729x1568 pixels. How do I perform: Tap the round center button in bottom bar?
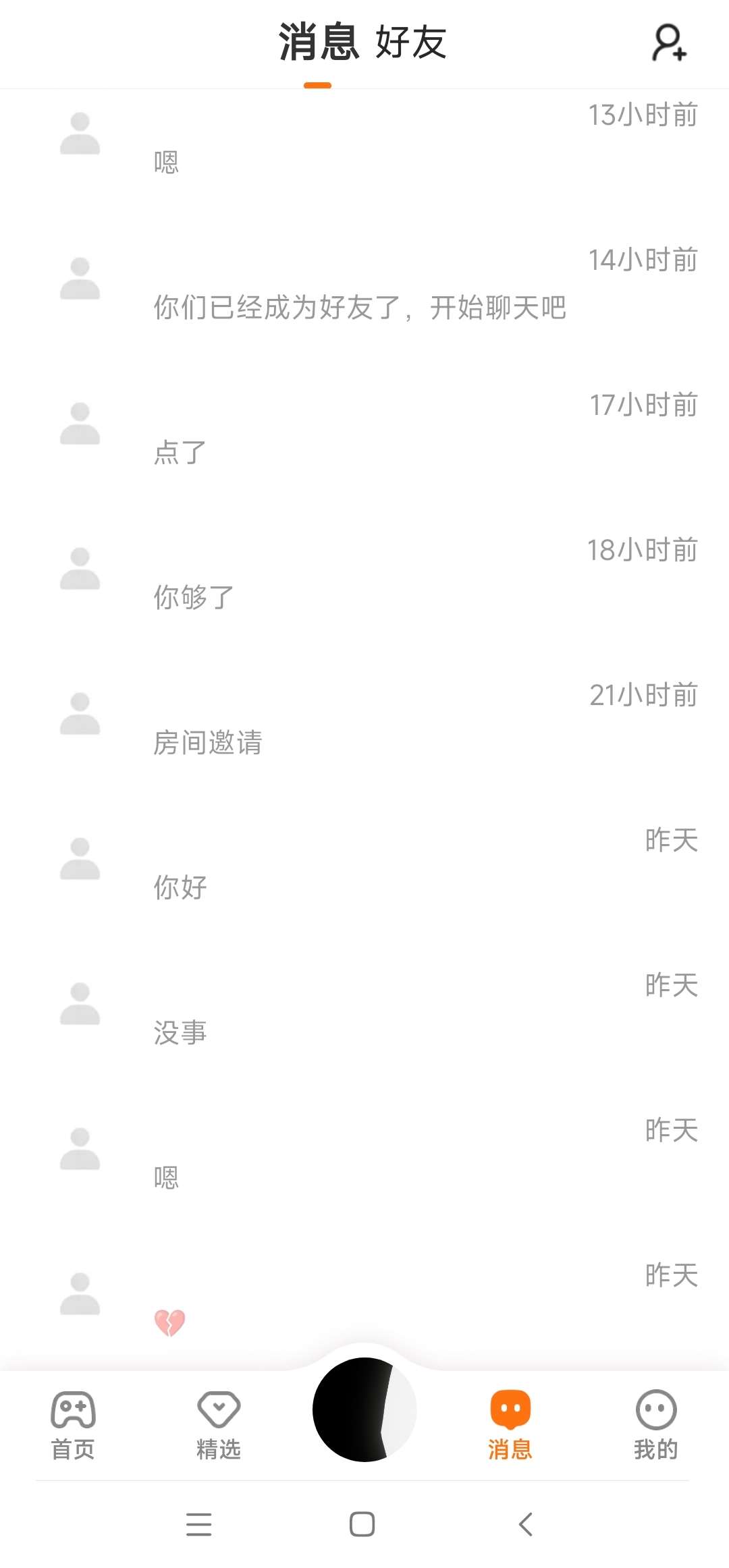tap(364, 1409)
